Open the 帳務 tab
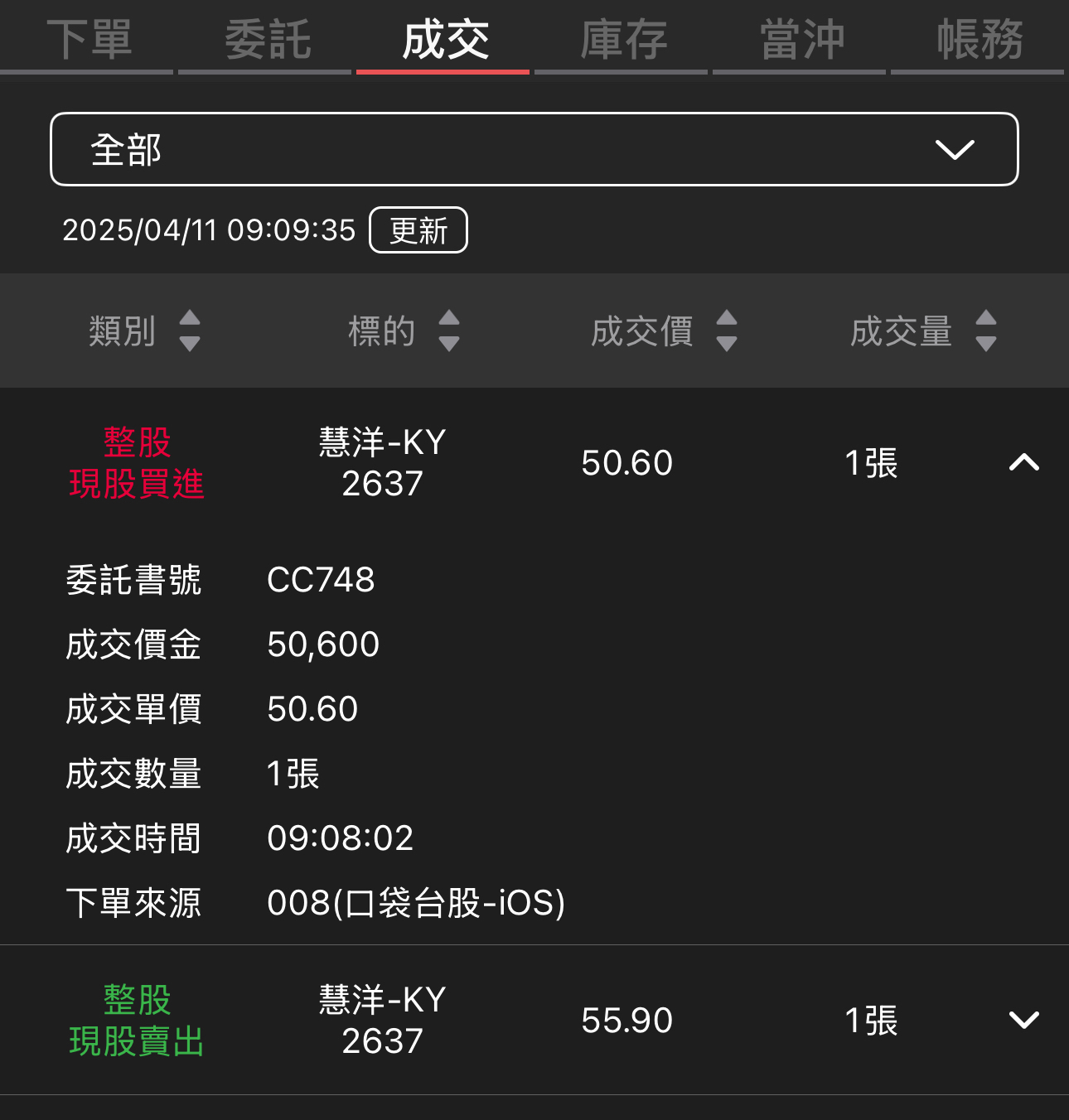1069x1120 pixels. click(980, 39)
